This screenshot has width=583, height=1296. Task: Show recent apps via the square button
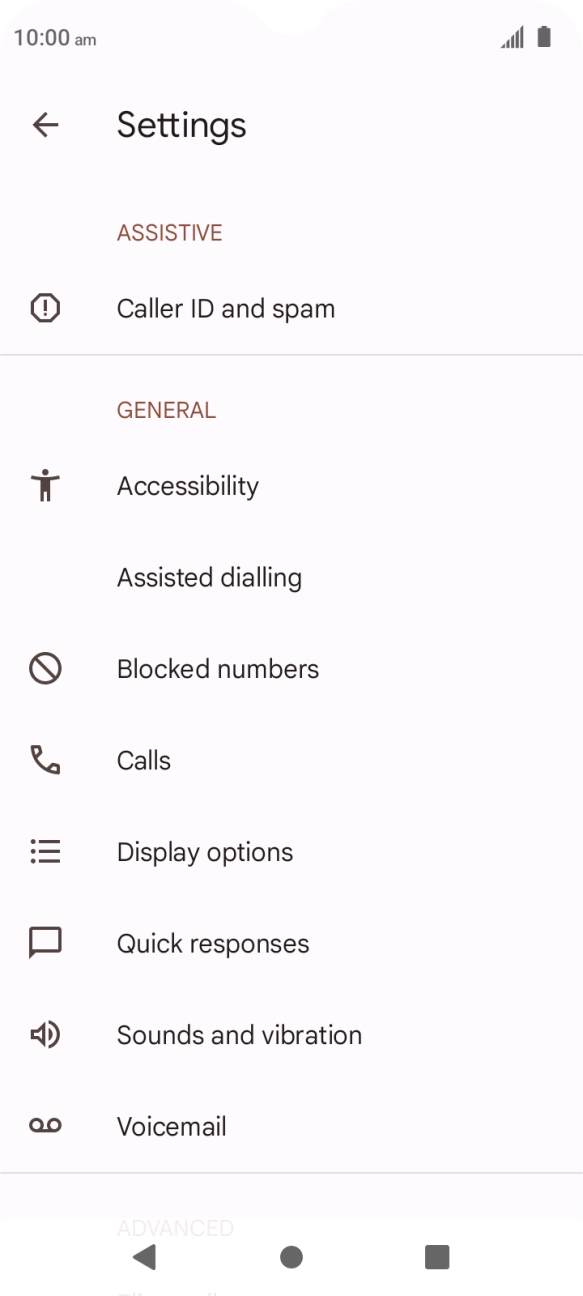click(437, 1257)
